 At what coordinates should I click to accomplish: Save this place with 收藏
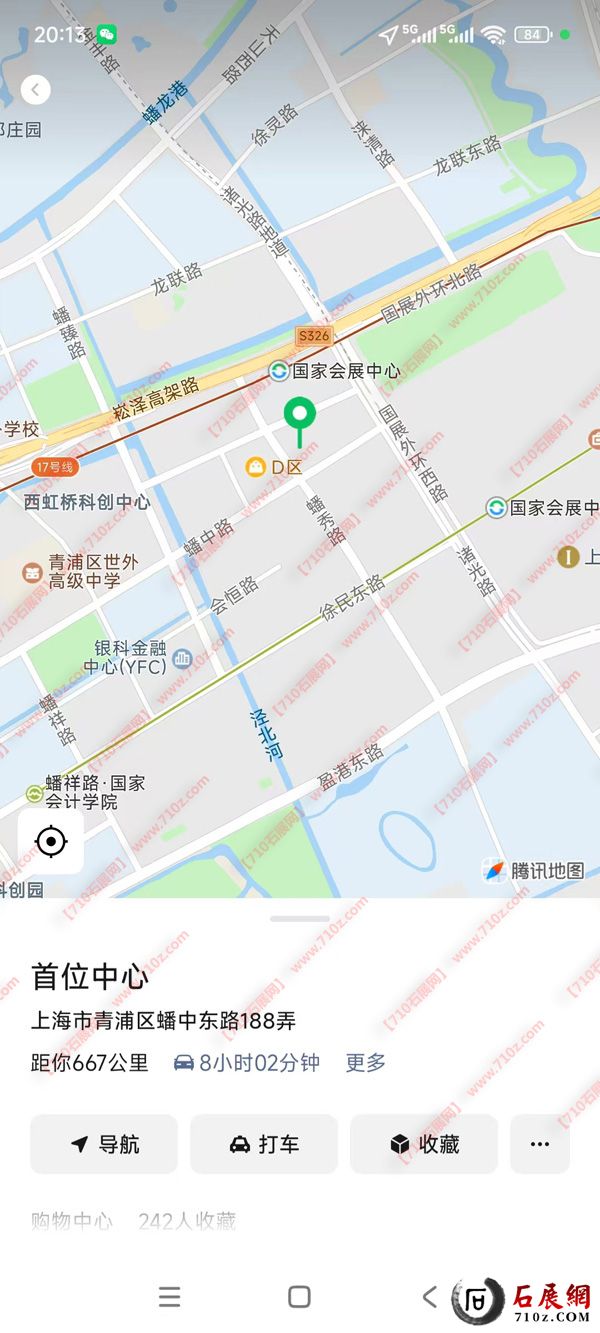pyautogui.click(x=424, y=1144)
